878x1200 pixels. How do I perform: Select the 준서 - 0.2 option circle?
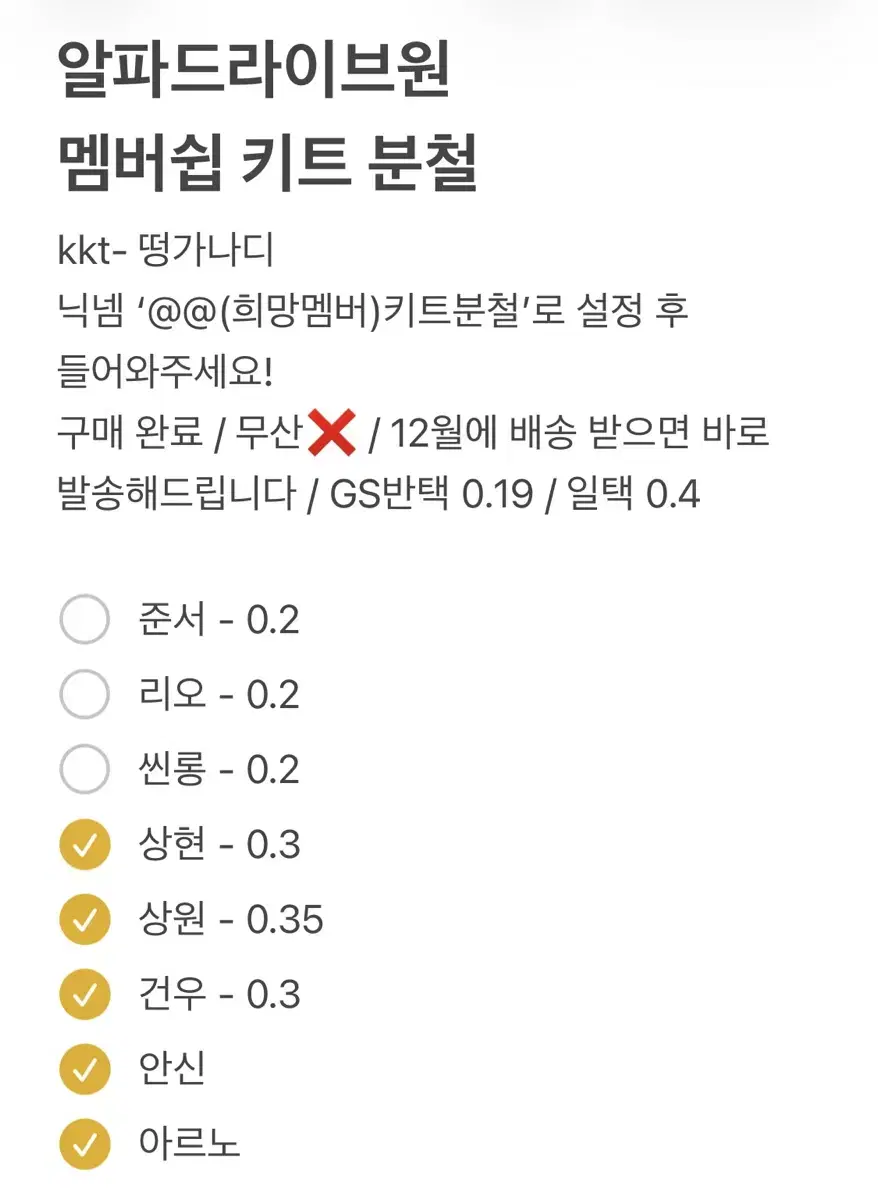point(84,619)
